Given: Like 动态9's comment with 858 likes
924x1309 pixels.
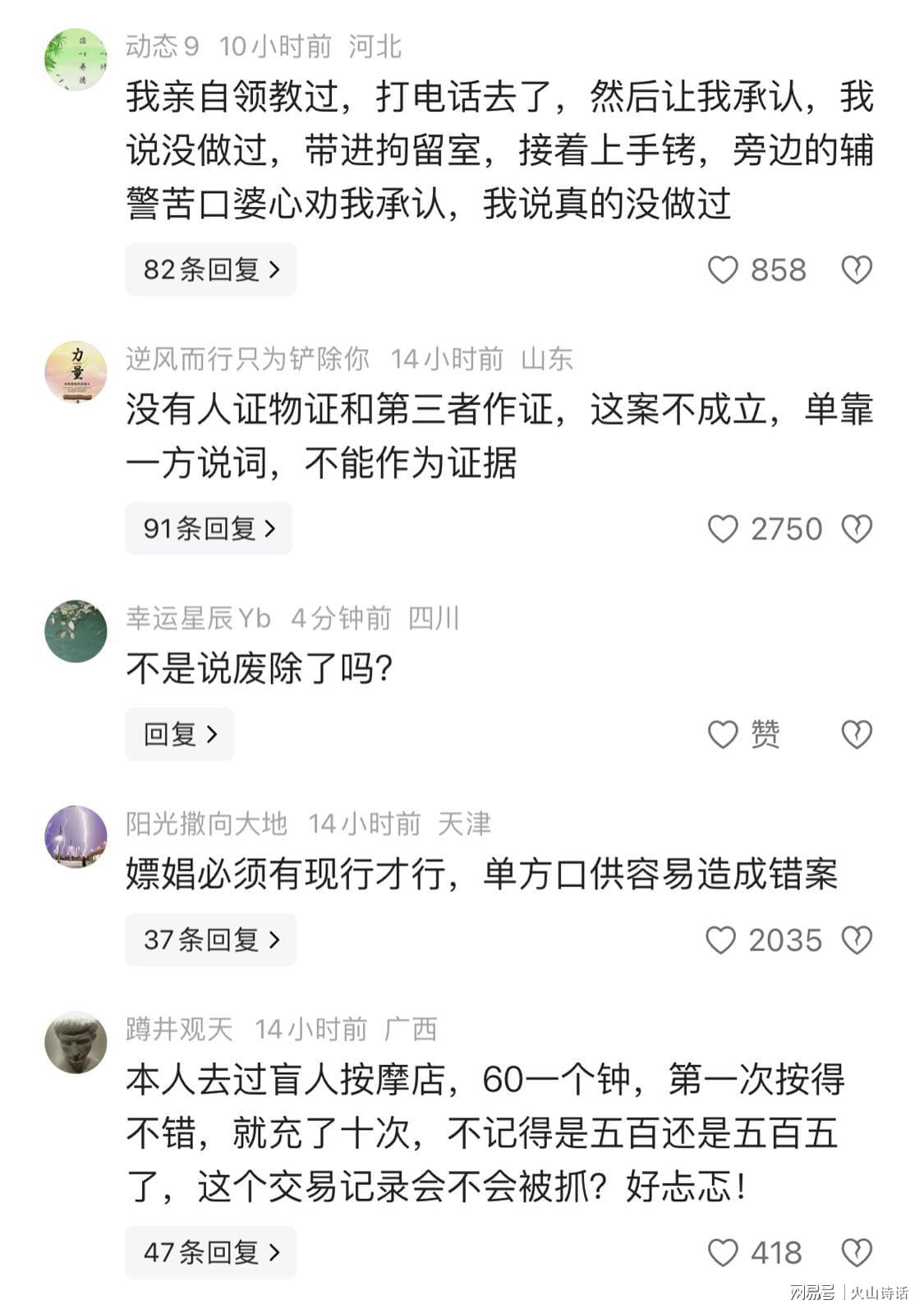Looking at the screenshot, I should (723, 270).
